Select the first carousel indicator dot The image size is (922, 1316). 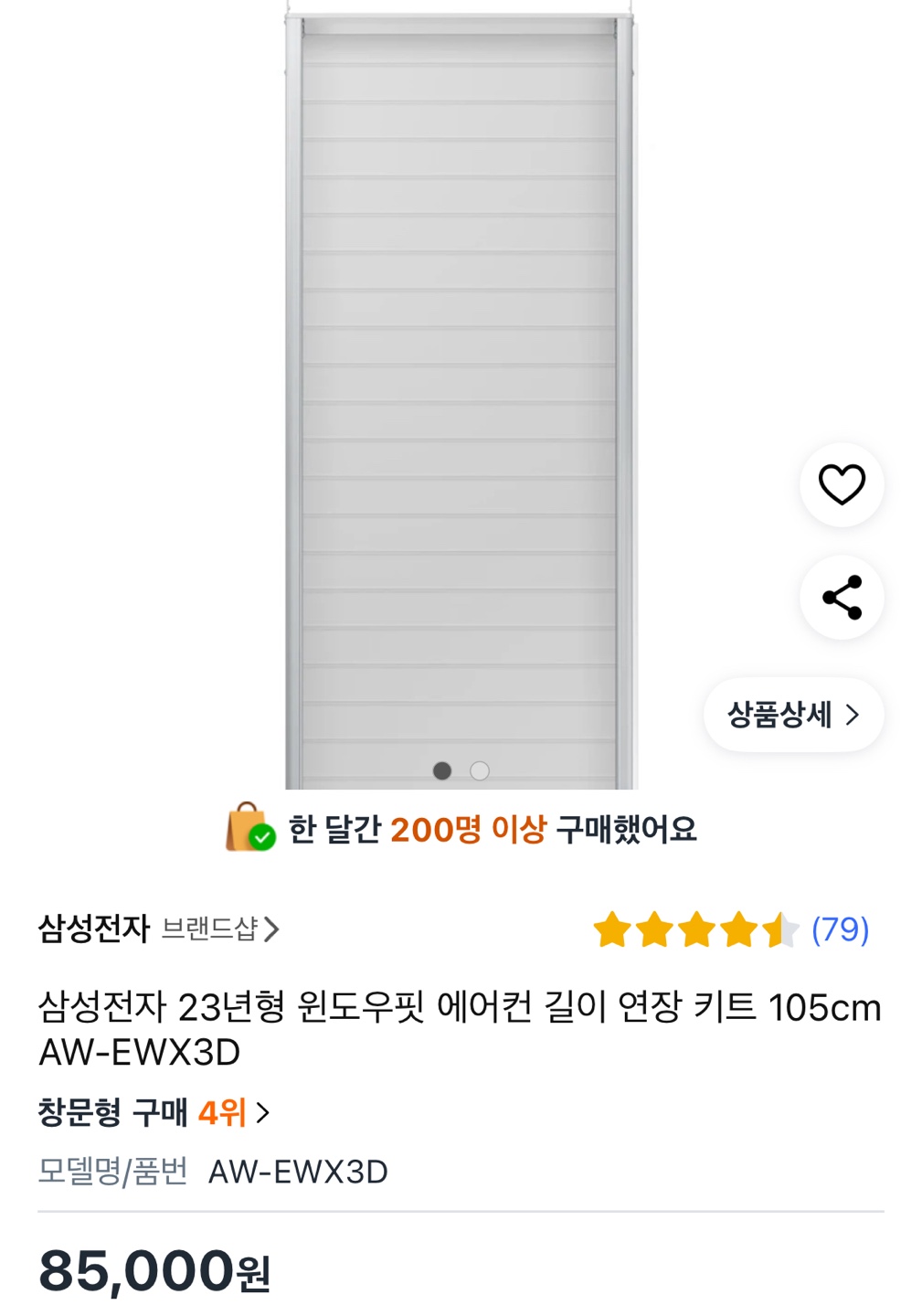point(442,770)
